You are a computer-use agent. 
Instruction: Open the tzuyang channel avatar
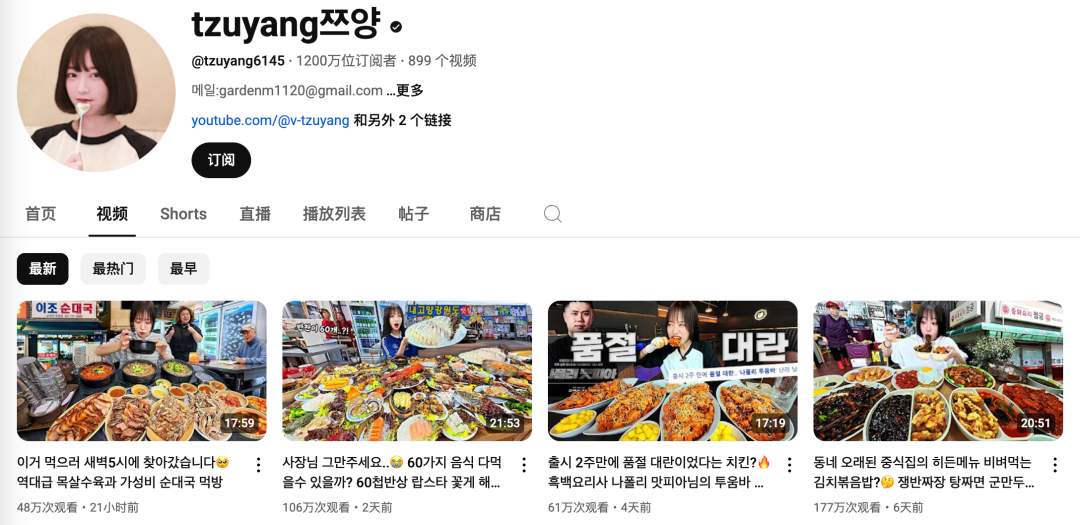96,93
